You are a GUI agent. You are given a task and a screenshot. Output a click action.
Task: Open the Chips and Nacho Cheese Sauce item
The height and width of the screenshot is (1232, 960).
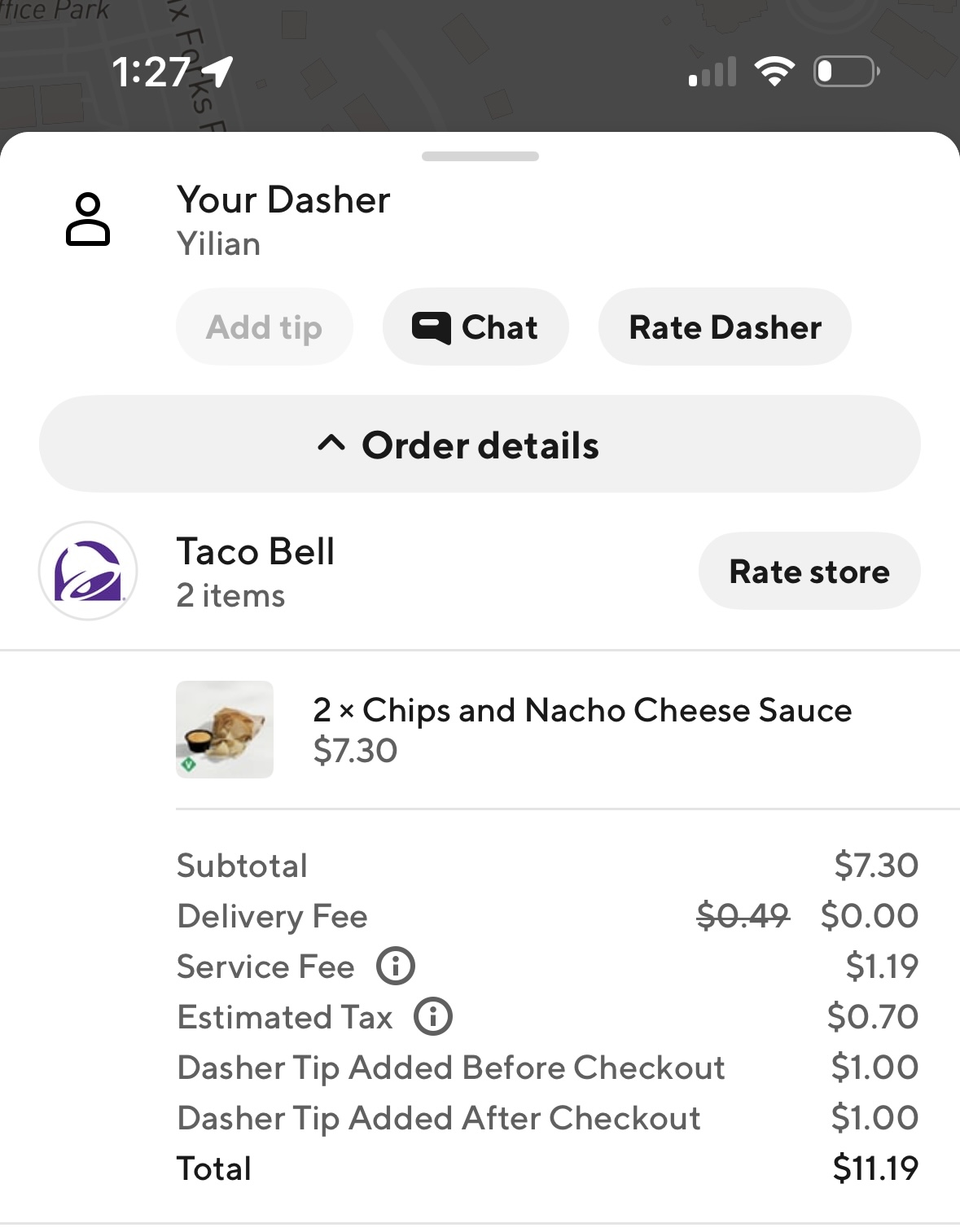coord(581,729)
